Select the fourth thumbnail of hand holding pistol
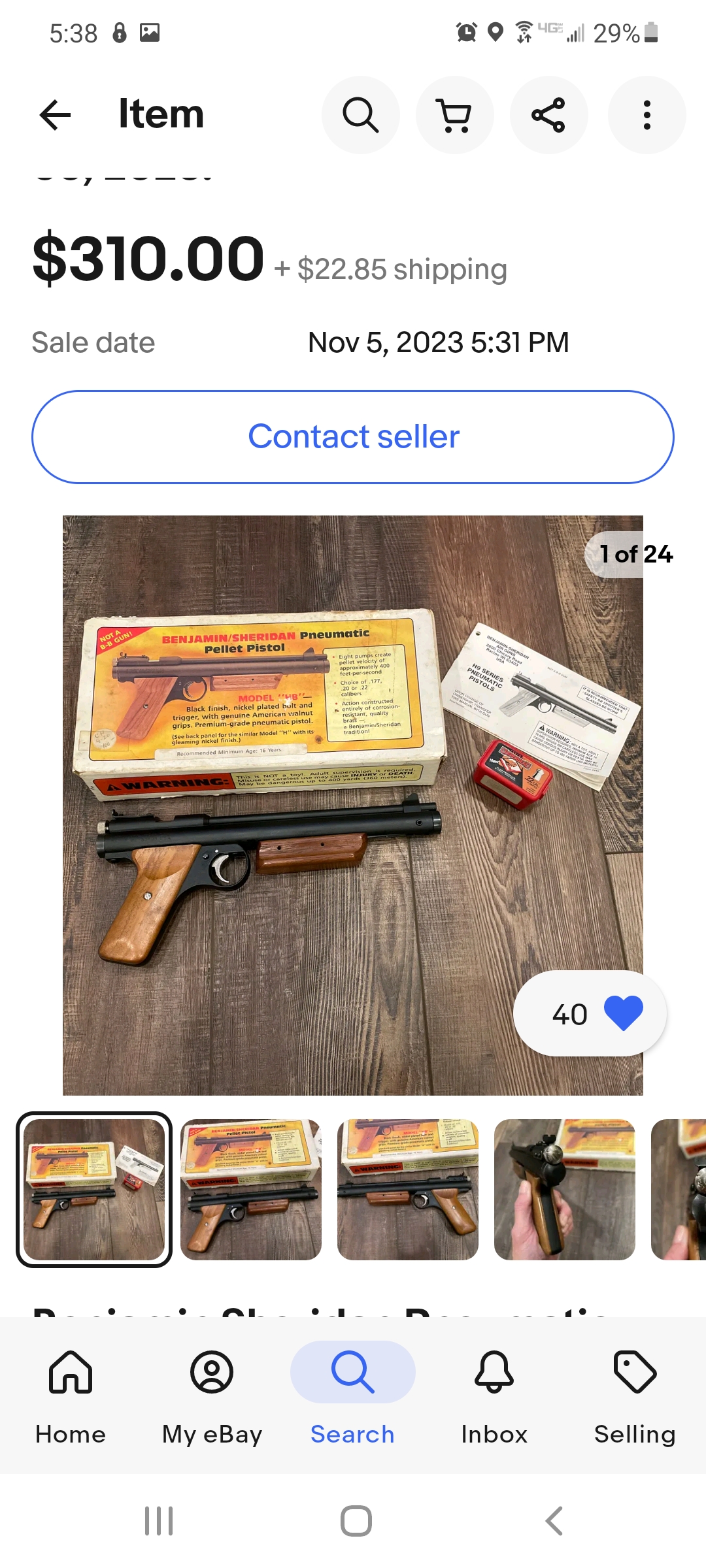Screen dimensions: 706x1568 point(565,1189)
